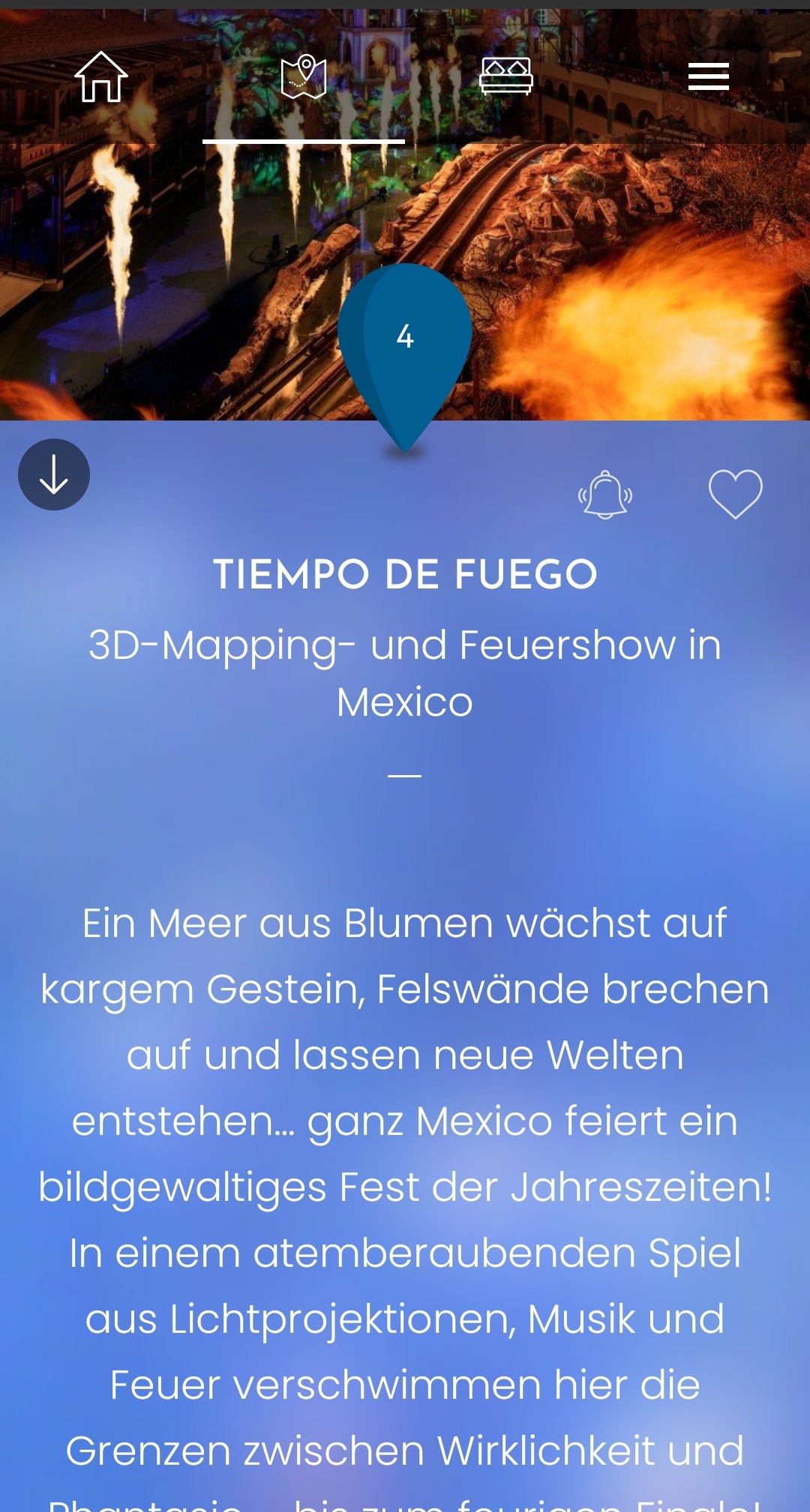Open the hamburger menu
Viewport: 810px width, 1512px height.
(x=709, y=76)
